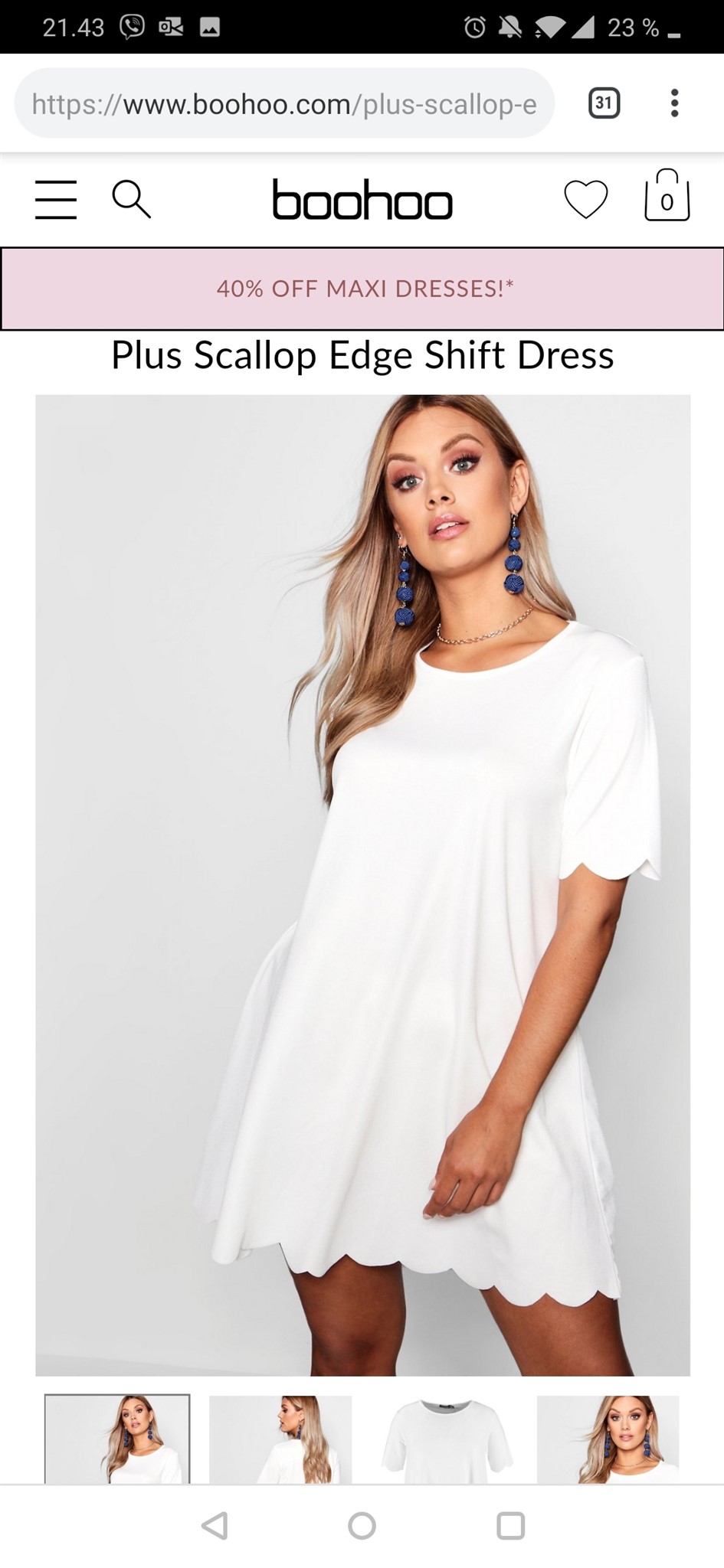Open the browser tab switcher

coord(604,103)
